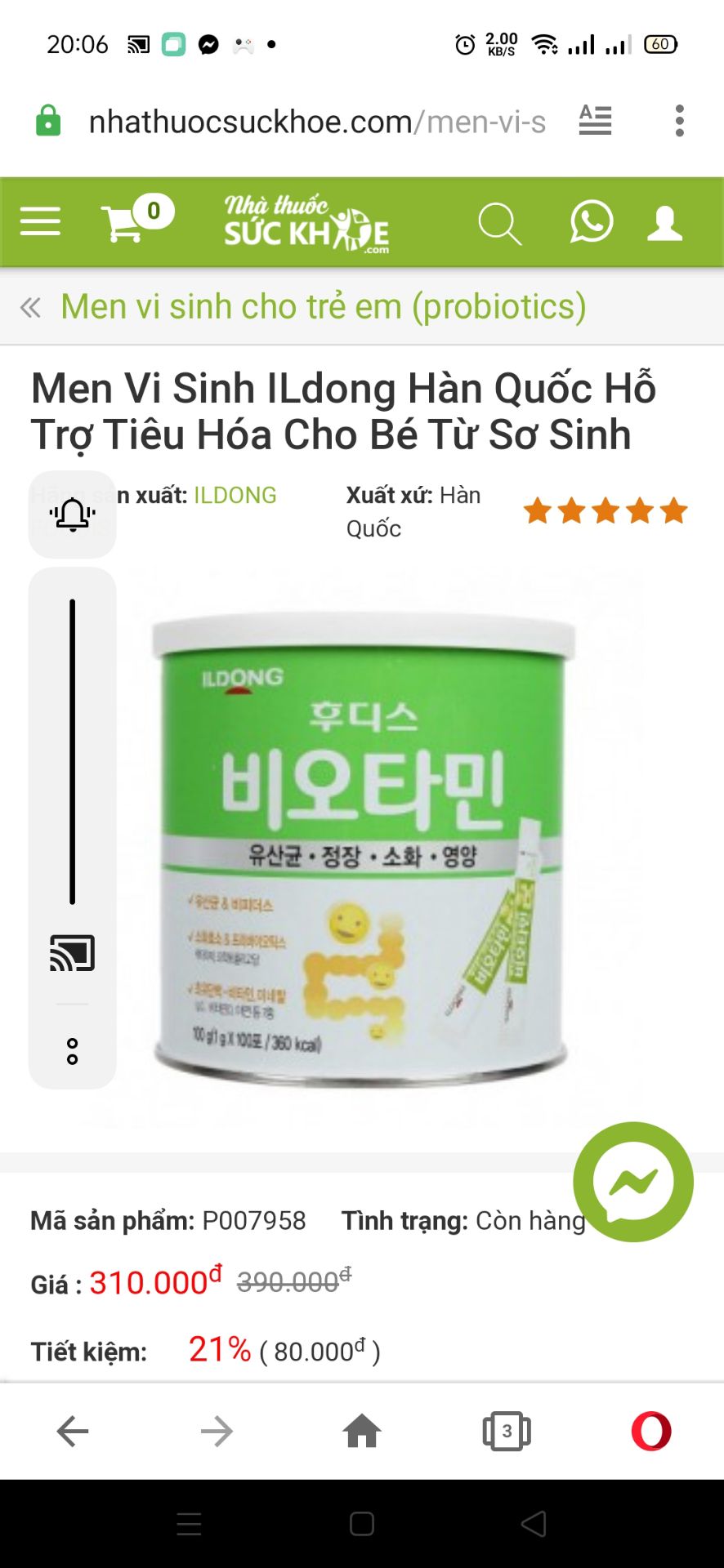Tap the Nhà Thuốc Sức Khỏe logo

306,222
